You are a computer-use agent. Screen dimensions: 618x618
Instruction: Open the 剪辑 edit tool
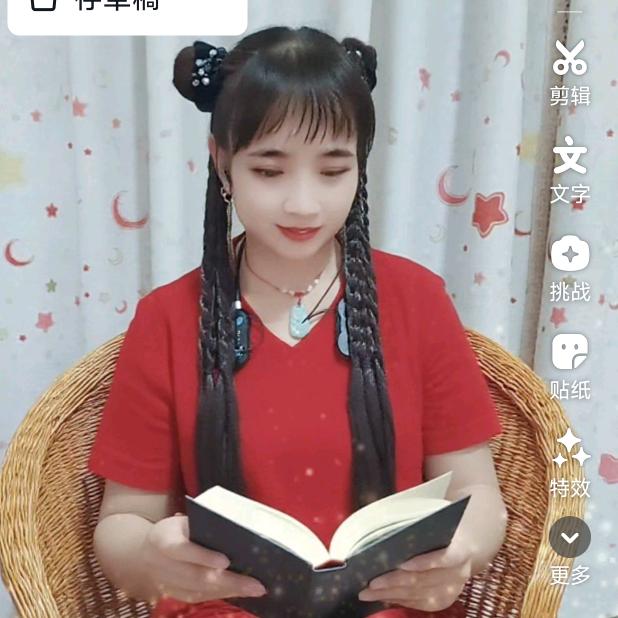[x=570, y=73]
